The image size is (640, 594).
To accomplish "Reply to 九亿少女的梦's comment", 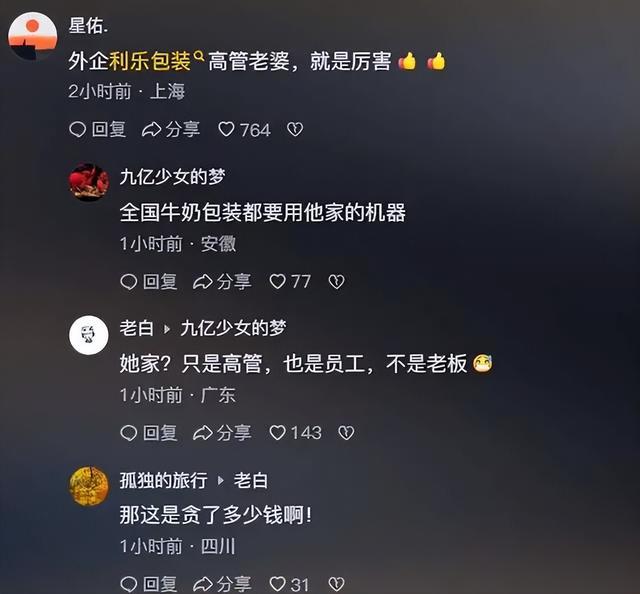I will pyautogui.click(x=148, y=282).
